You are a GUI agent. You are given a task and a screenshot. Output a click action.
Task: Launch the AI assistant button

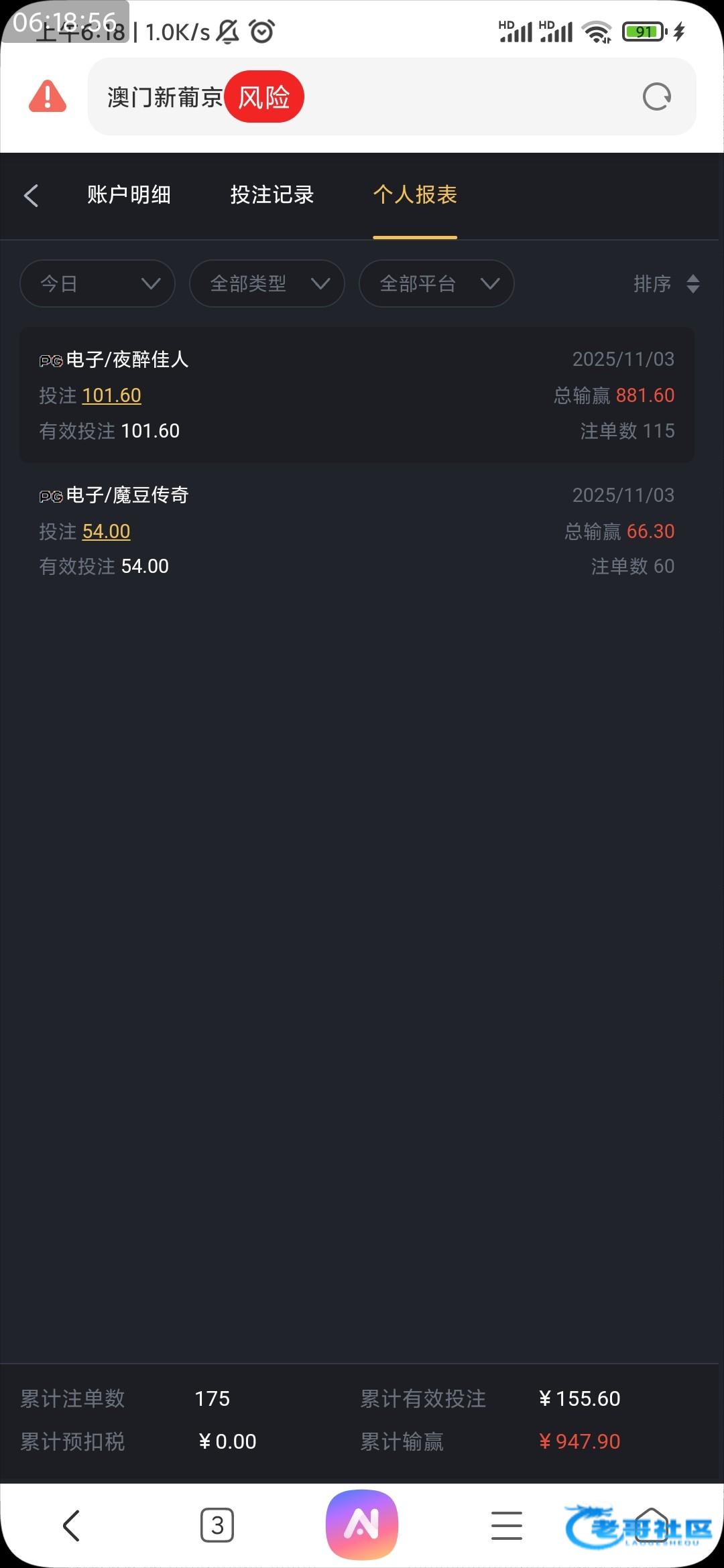(x=362, y=1524)
